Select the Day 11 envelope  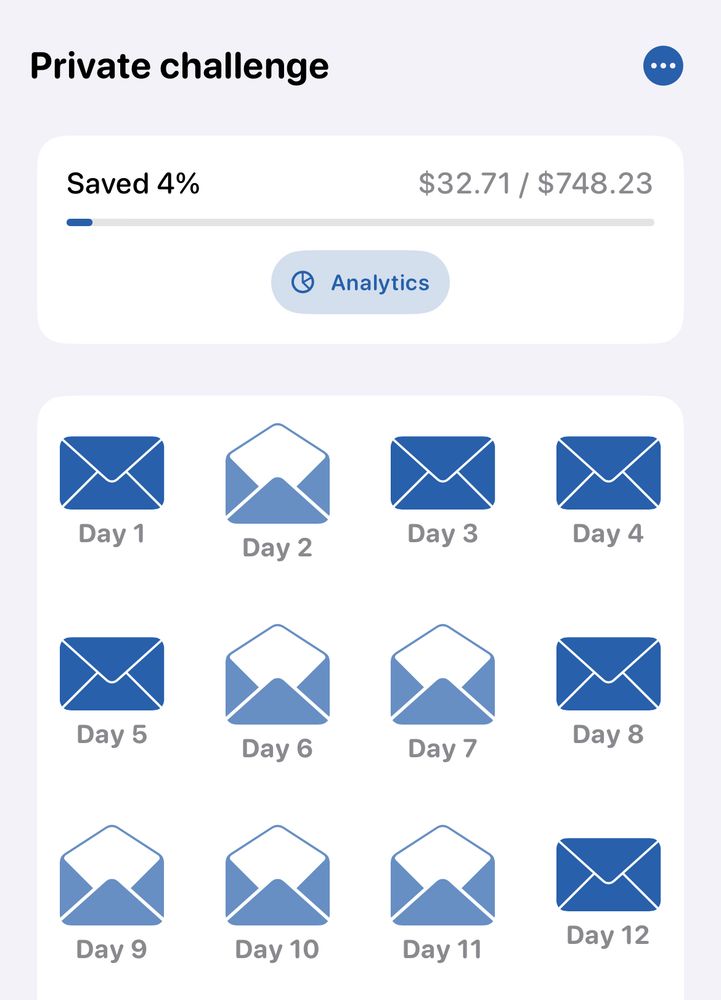pyautogui.click(x=442, y=877)
